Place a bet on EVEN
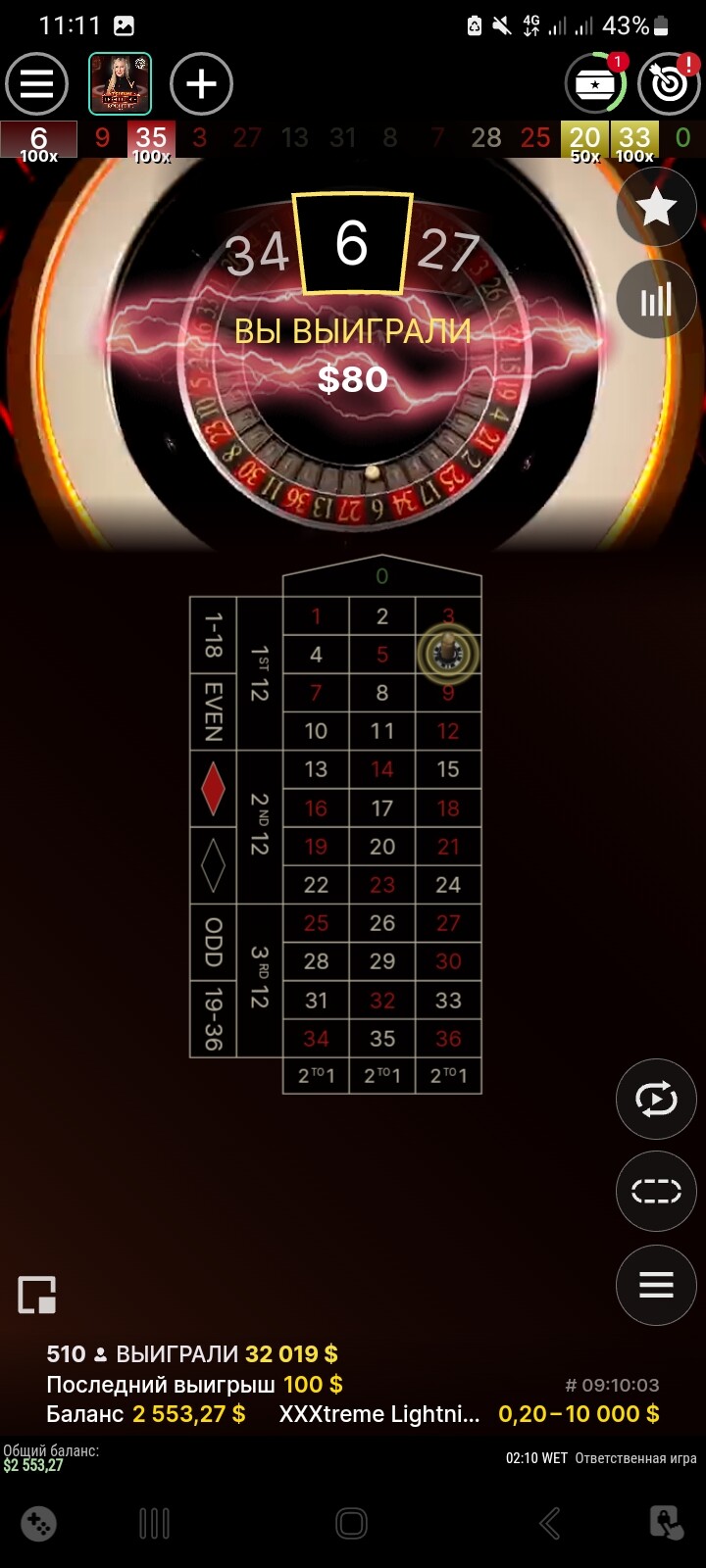 coord(213,712)
